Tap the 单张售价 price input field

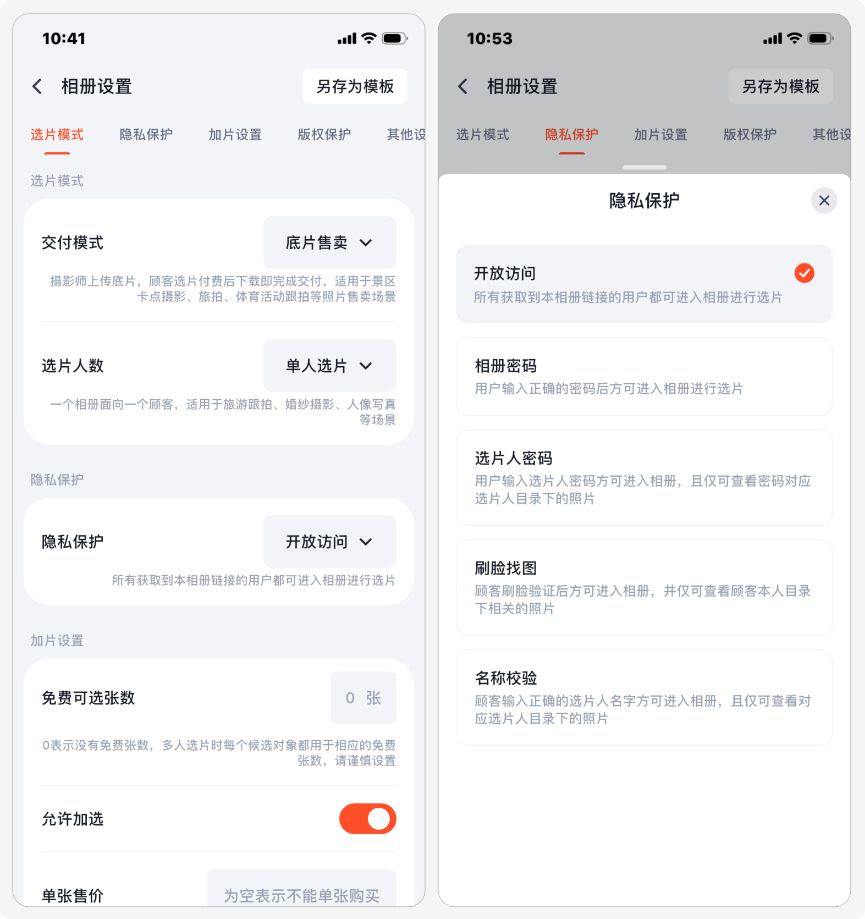click(x=301, y=894)
